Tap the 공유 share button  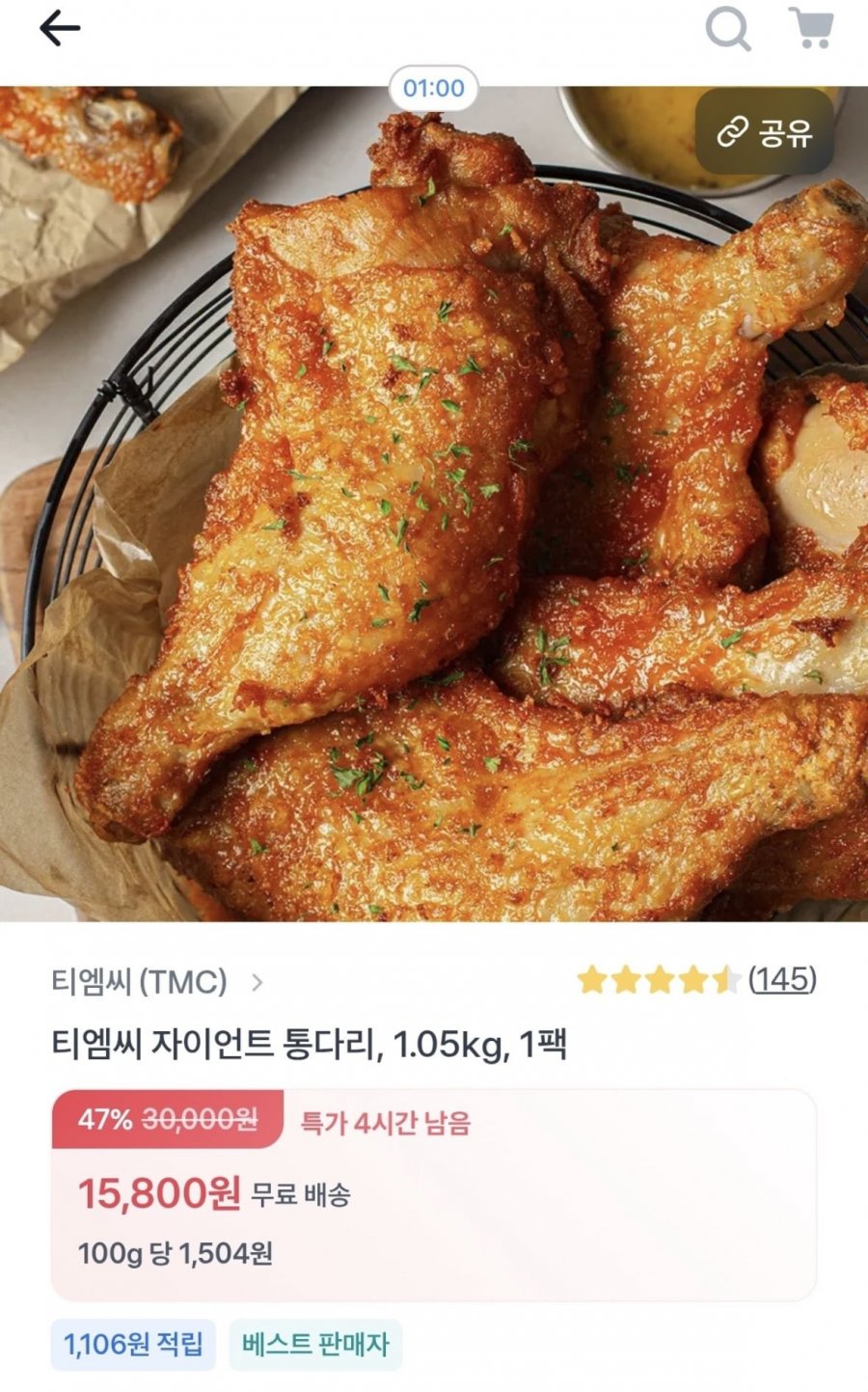(x=765, y=132)
